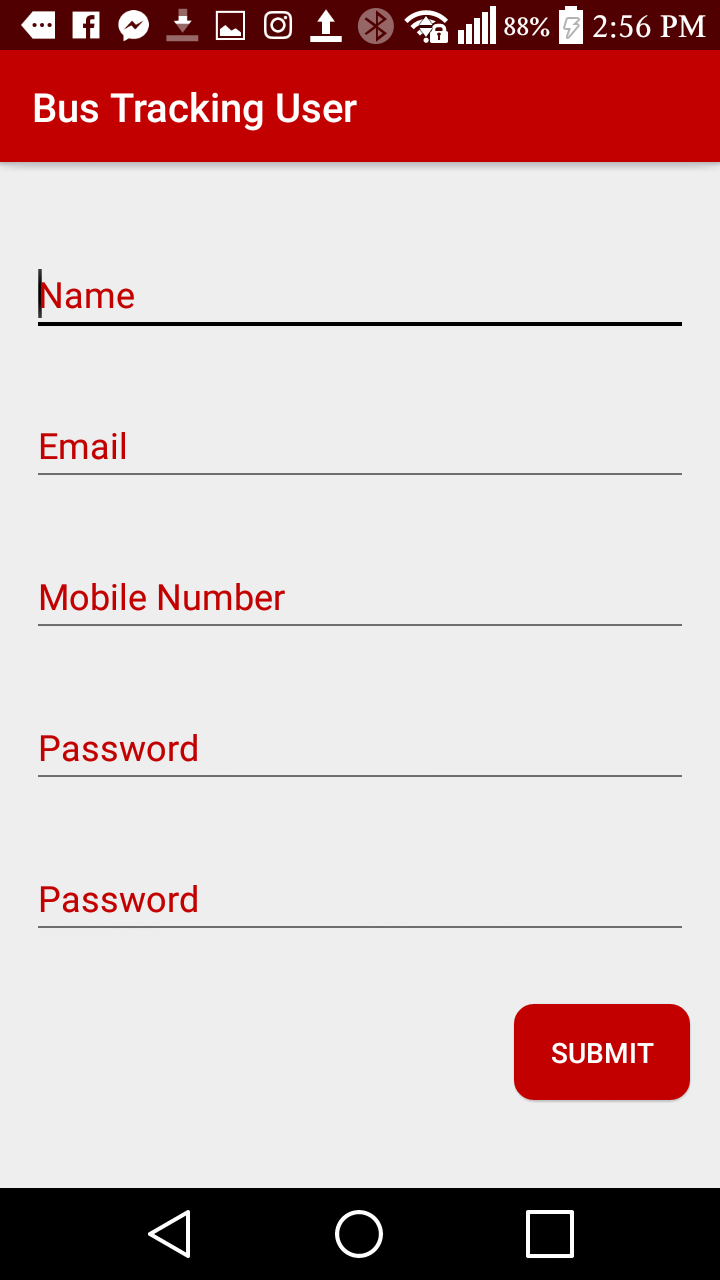Tap the first Password field

point(360,748)
